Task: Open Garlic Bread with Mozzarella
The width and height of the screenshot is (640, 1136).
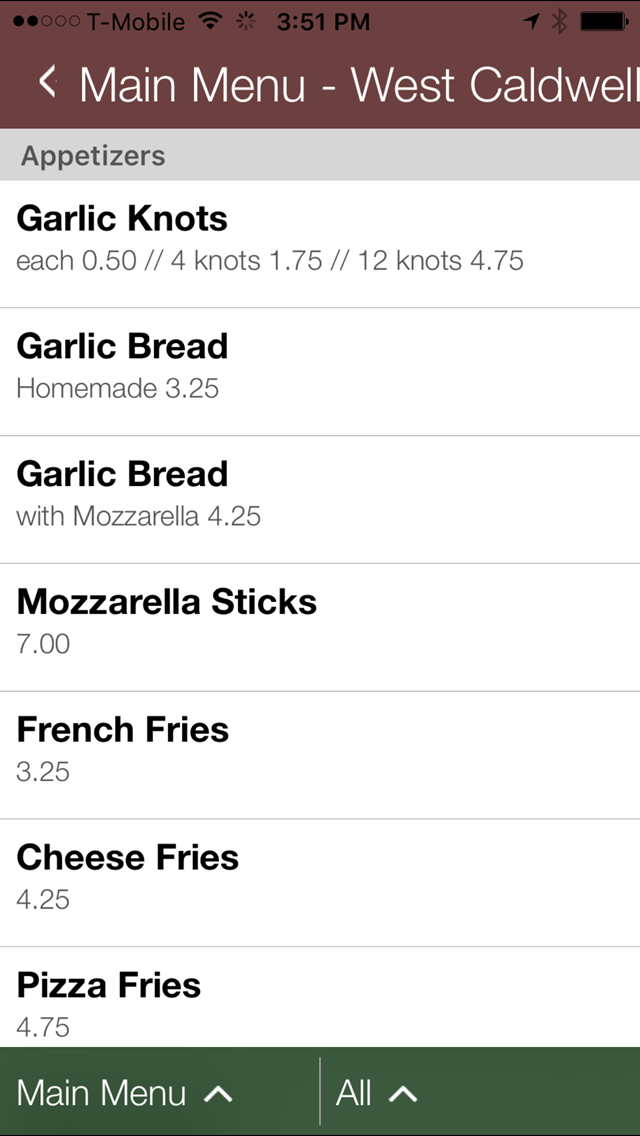Action: 320,500
